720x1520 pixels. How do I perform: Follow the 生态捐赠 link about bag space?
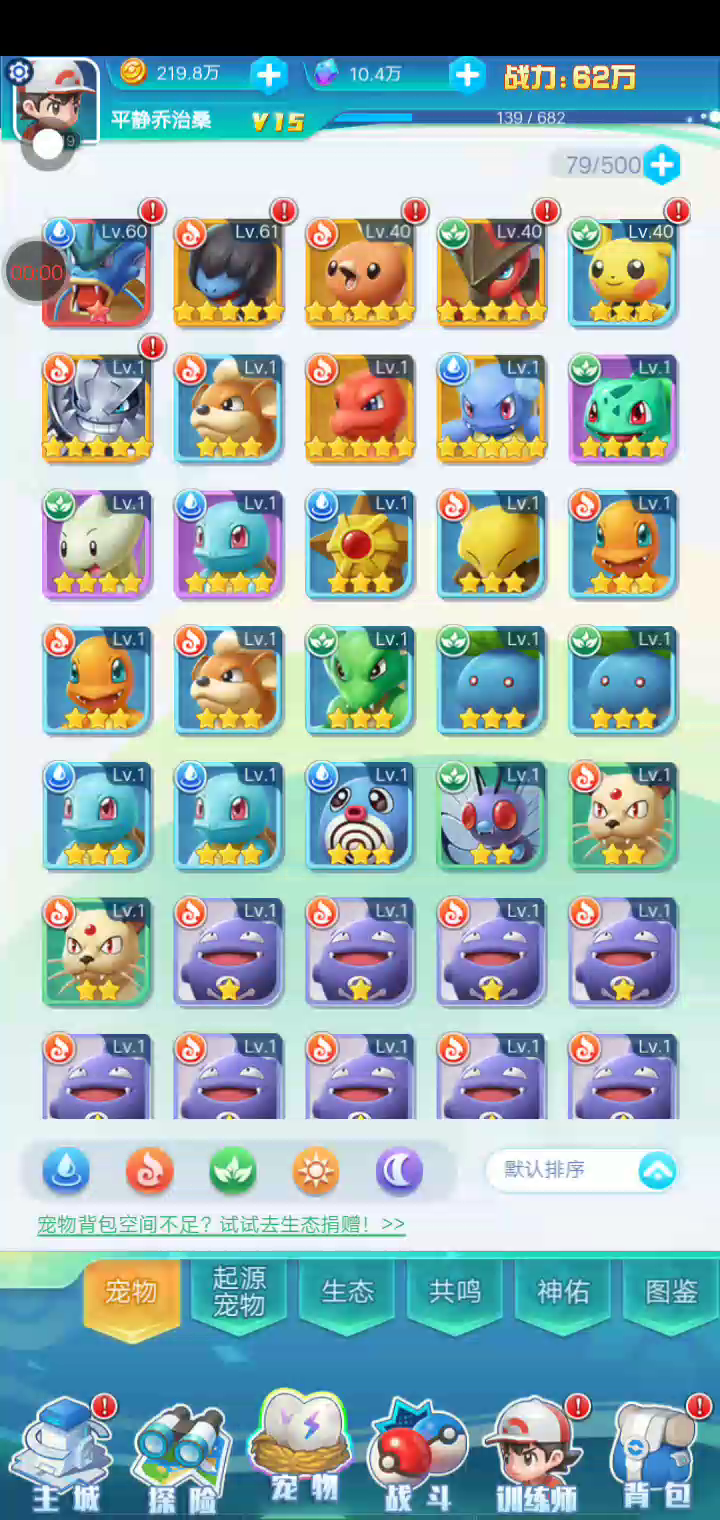(221, 1224)
